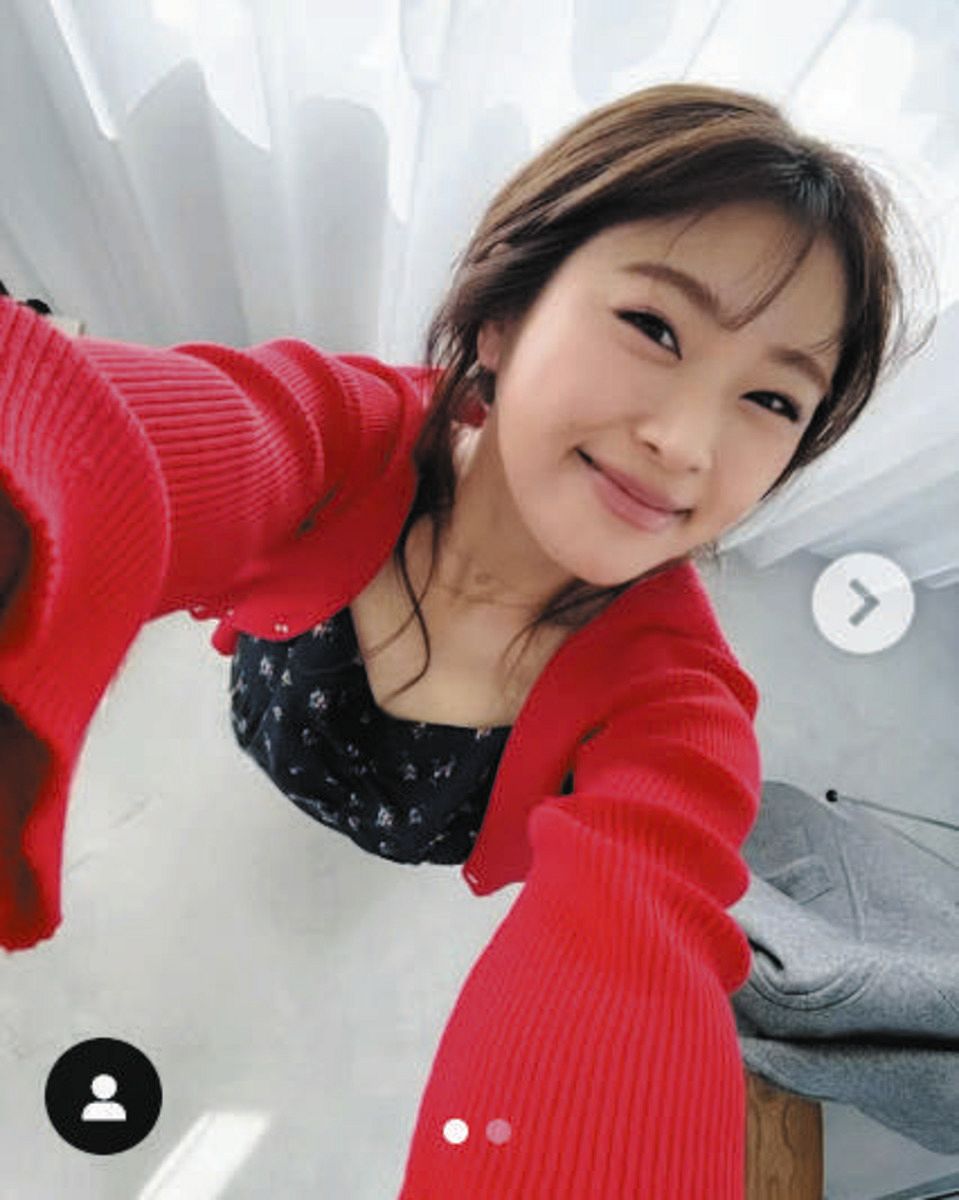Viewport: 959px width, 1200px height.
Task: Show the people tagged in this photo
Action: pyautogui.click(x=103, y=1097)
